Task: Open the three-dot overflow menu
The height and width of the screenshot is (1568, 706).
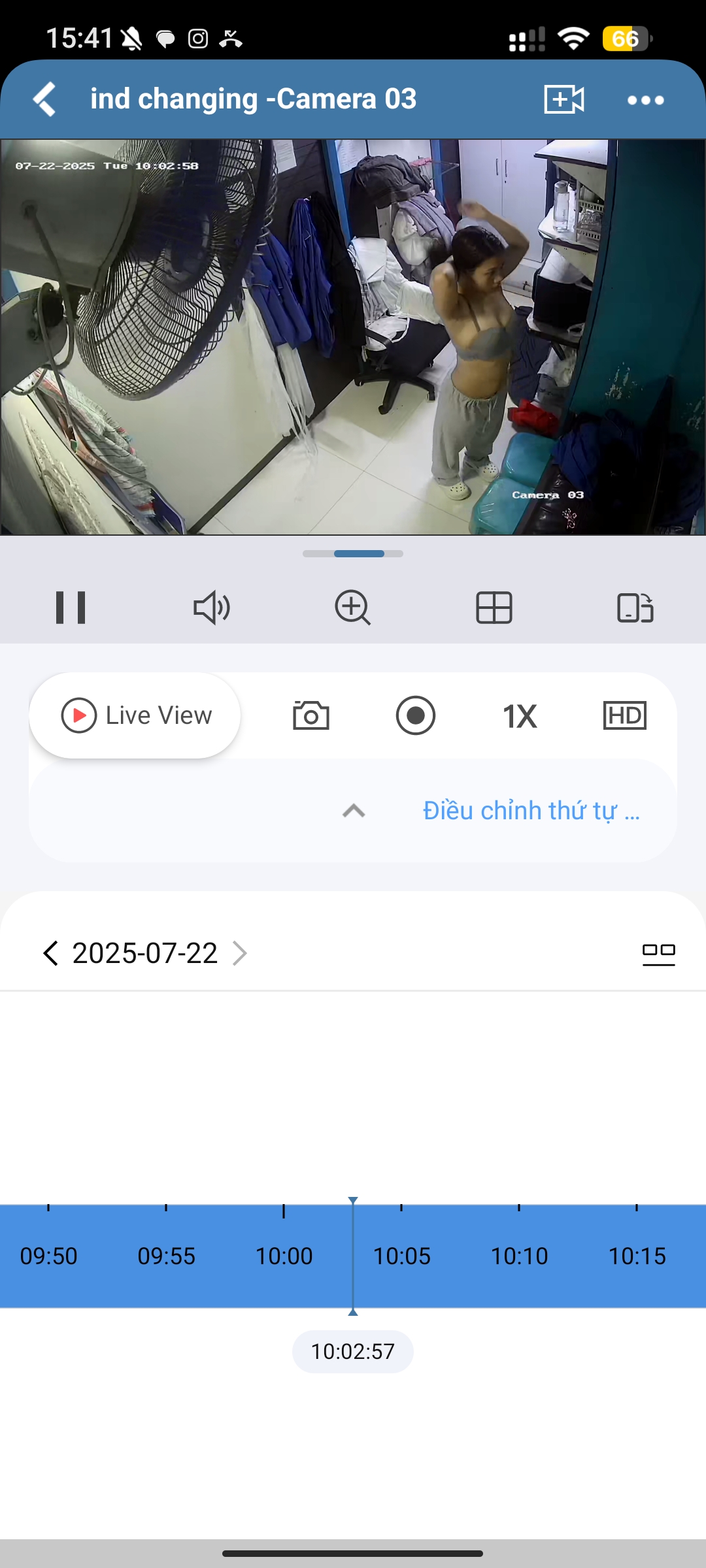Action: point(645,100)
